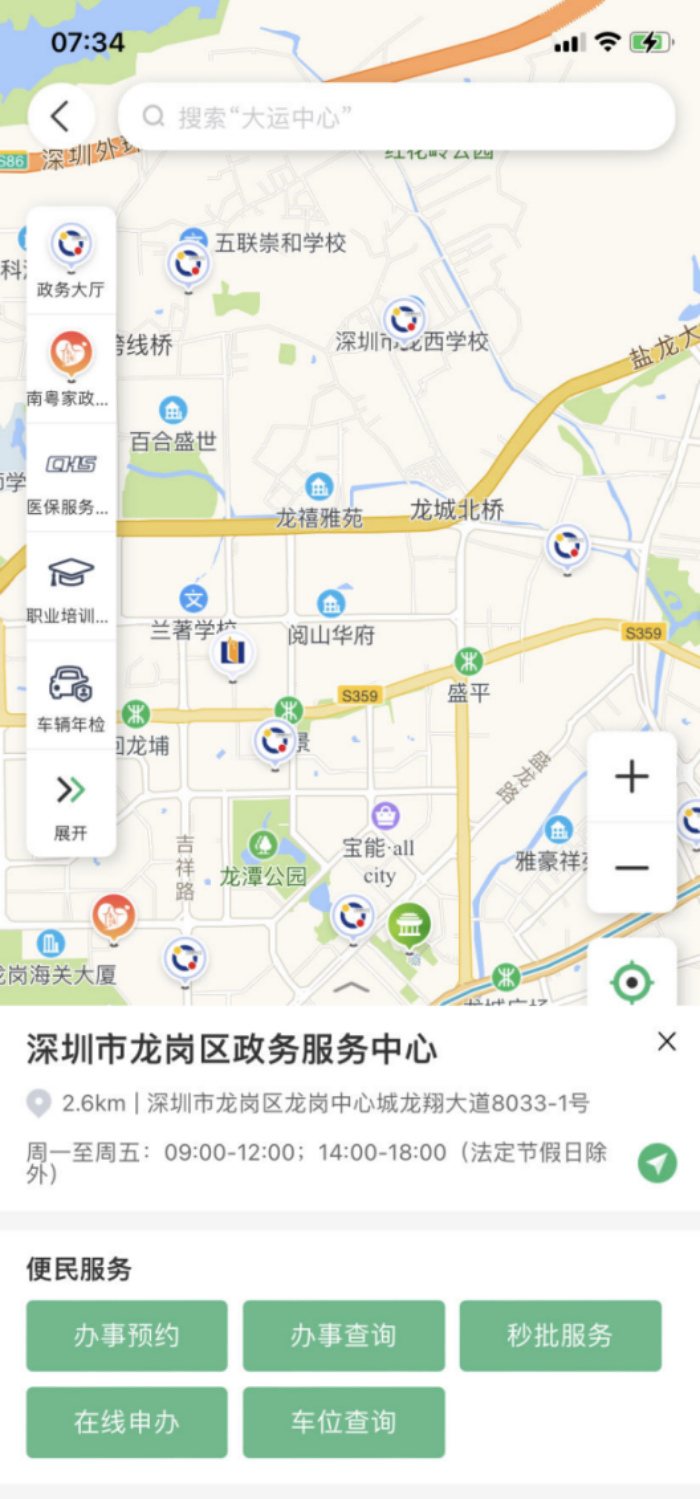Select the 职业培训 category
Screen dimensions: 700x1499
[x=71, y=587]
